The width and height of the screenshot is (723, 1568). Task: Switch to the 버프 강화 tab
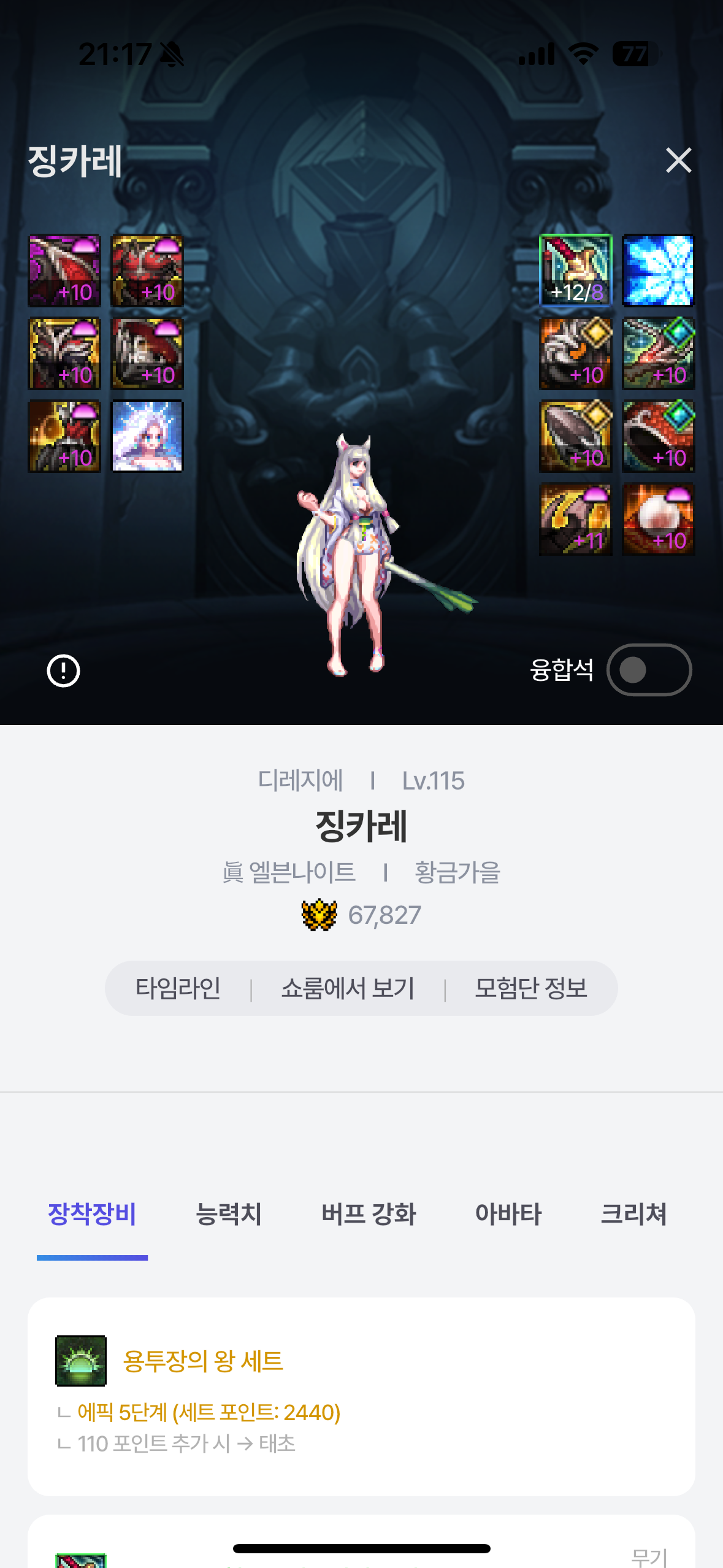369,1213
